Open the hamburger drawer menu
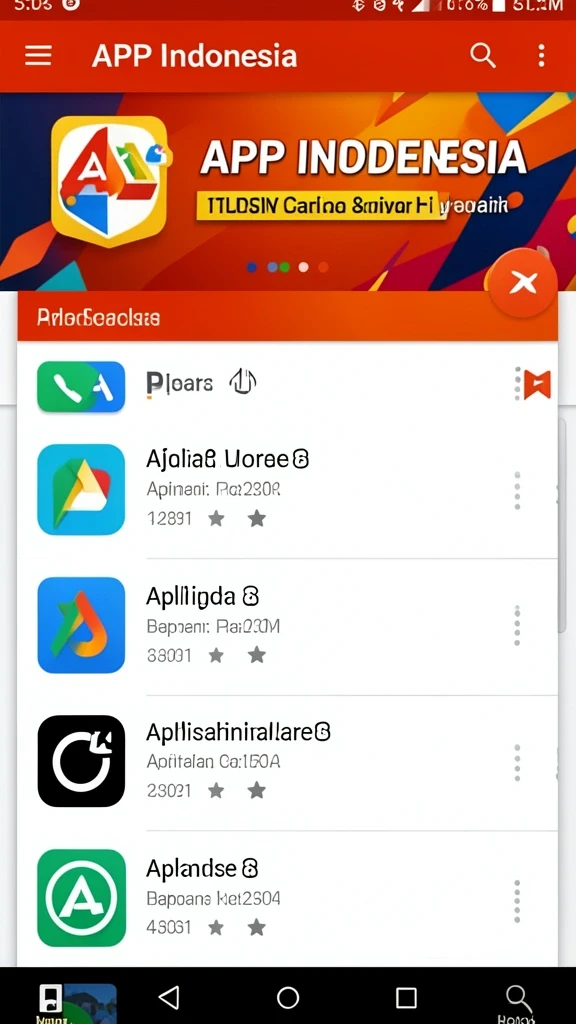This screenshot has width=576, height=1024. click(x=38, y=56)
